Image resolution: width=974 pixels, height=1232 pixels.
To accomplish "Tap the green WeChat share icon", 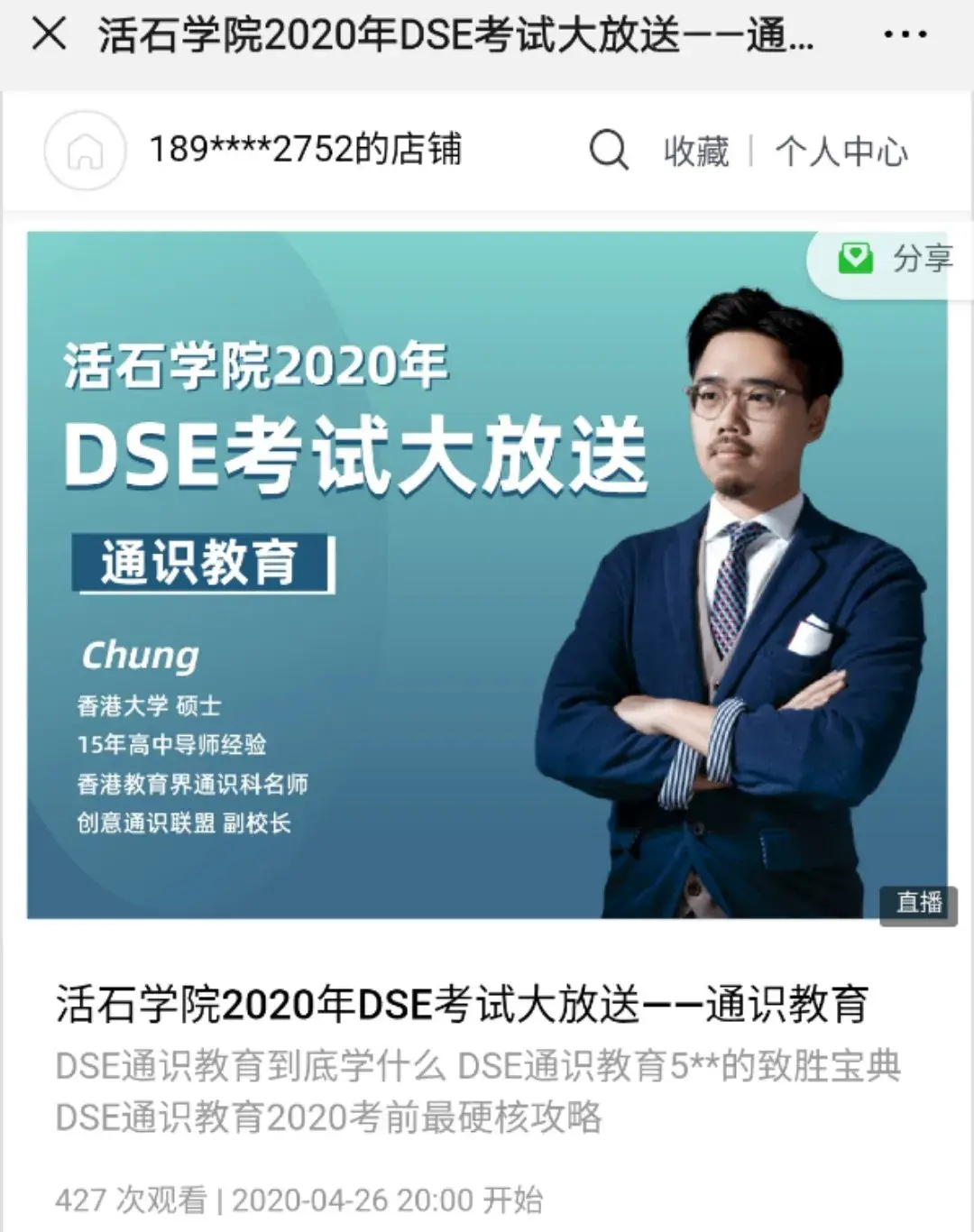I will (857, 259).
